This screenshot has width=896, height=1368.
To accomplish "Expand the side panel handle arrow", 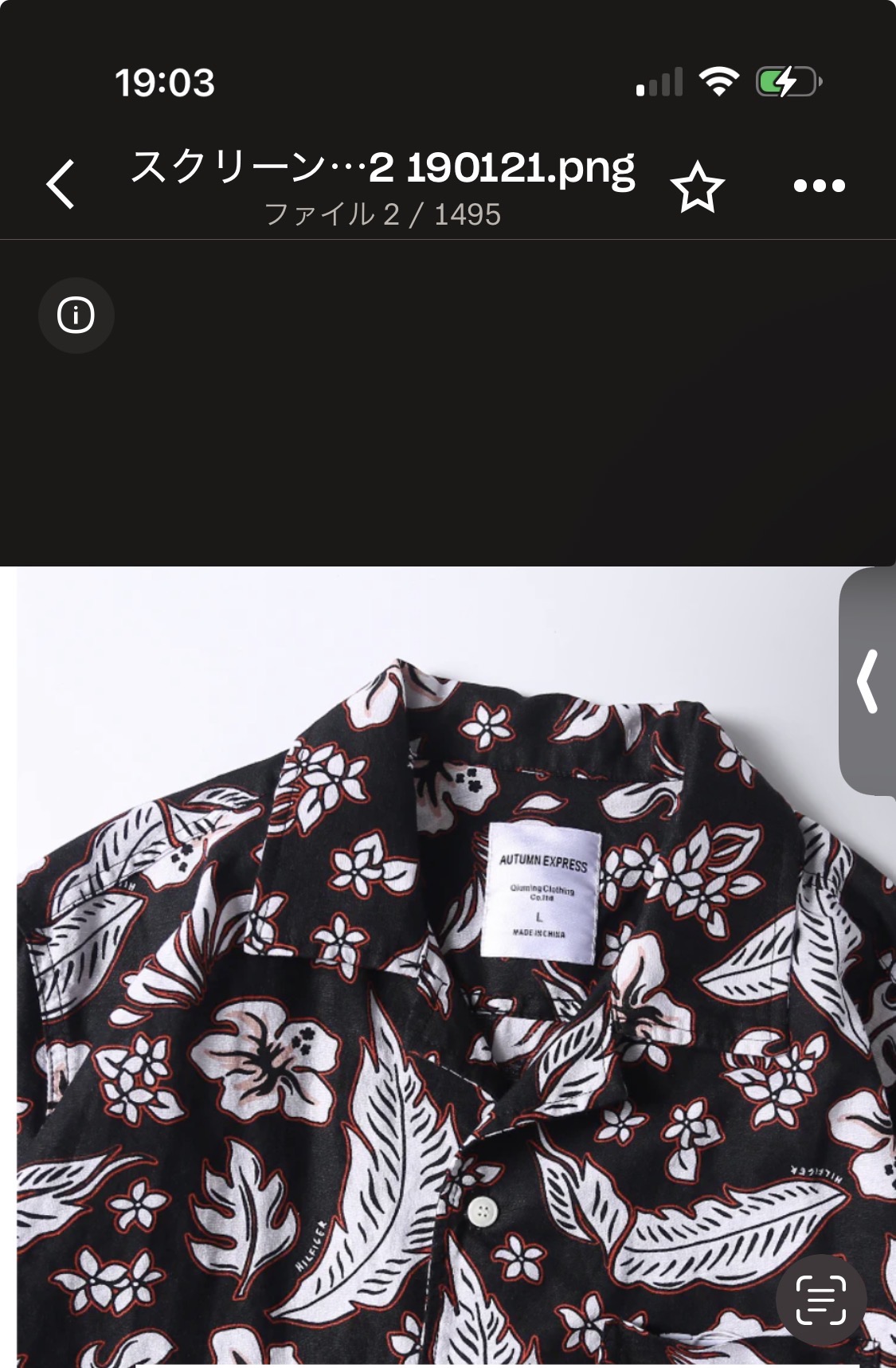I will coord(868,681).
